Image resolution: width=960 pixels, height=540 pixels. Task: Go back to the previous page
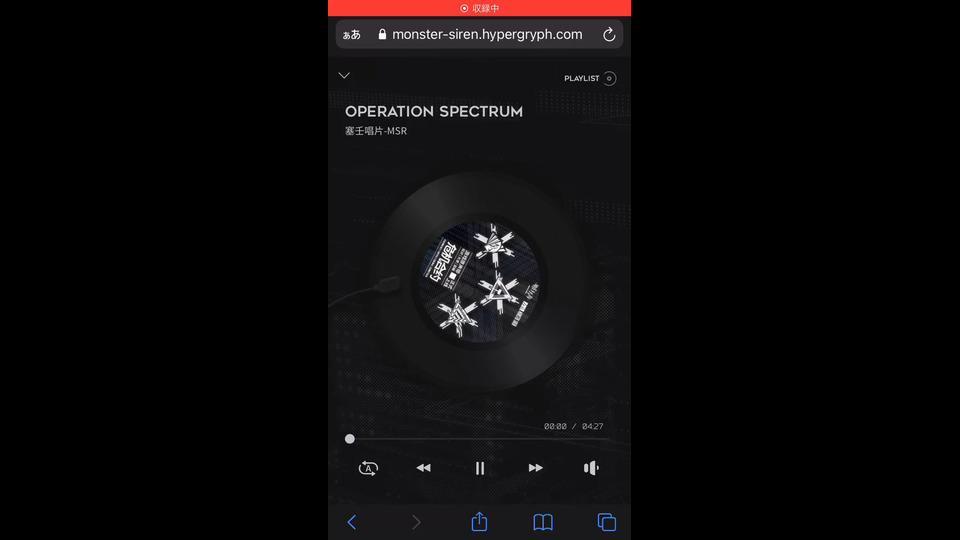pyautogui.click(x=351, y=522)
